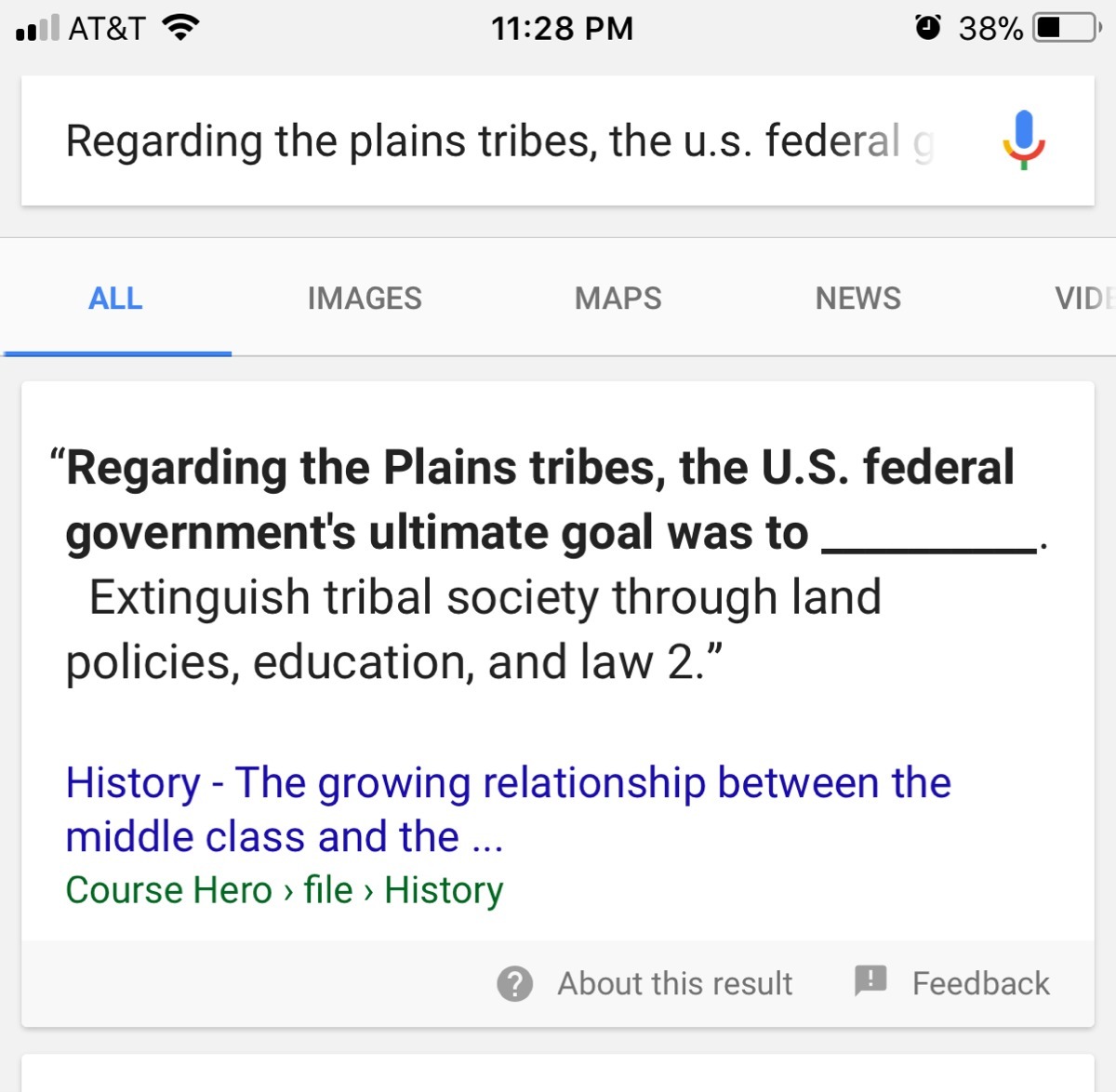Select the All results tab
Image resolution: width=1116 pixels, height=1092 pixels.
pos(115,299)
